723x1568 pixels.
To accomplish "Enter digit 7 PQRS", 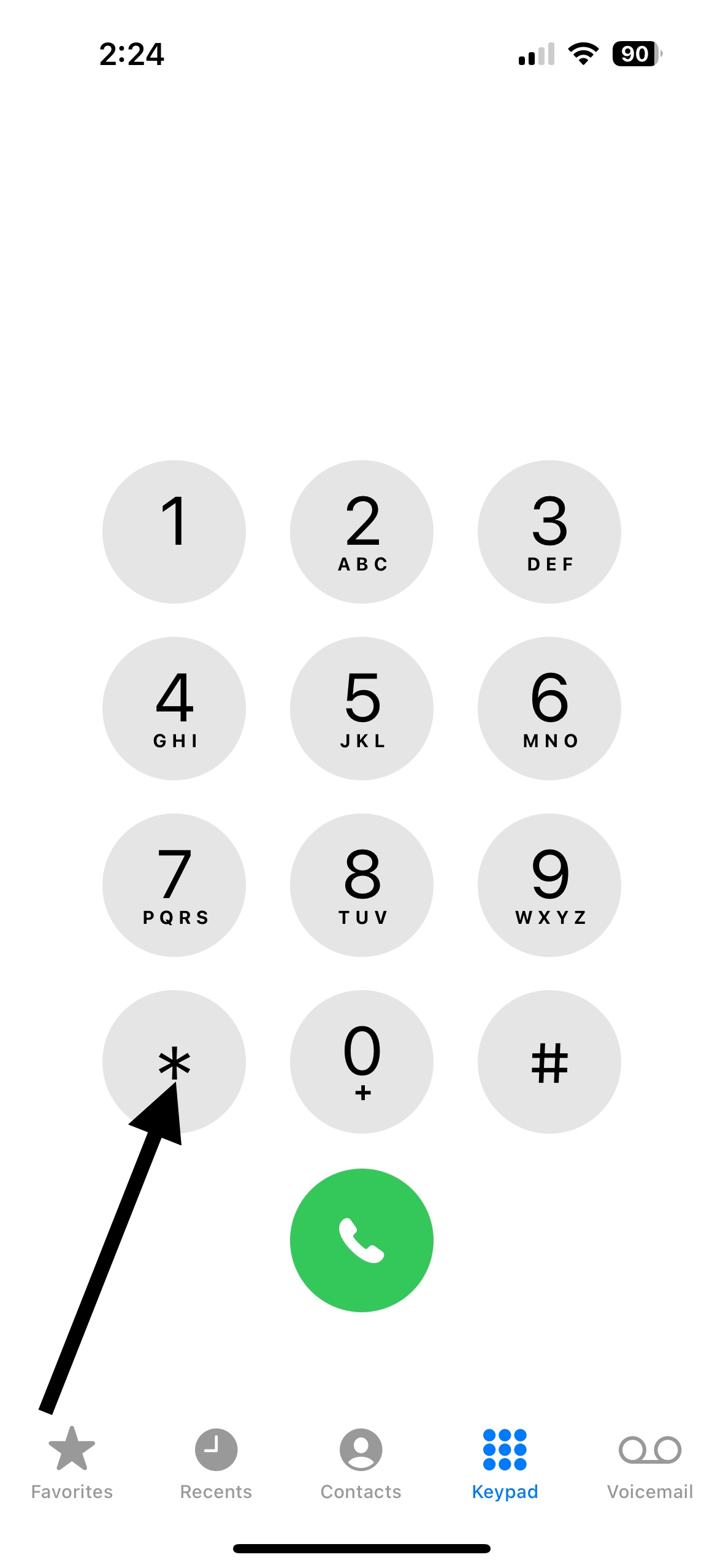I will (x=174, y=885).
